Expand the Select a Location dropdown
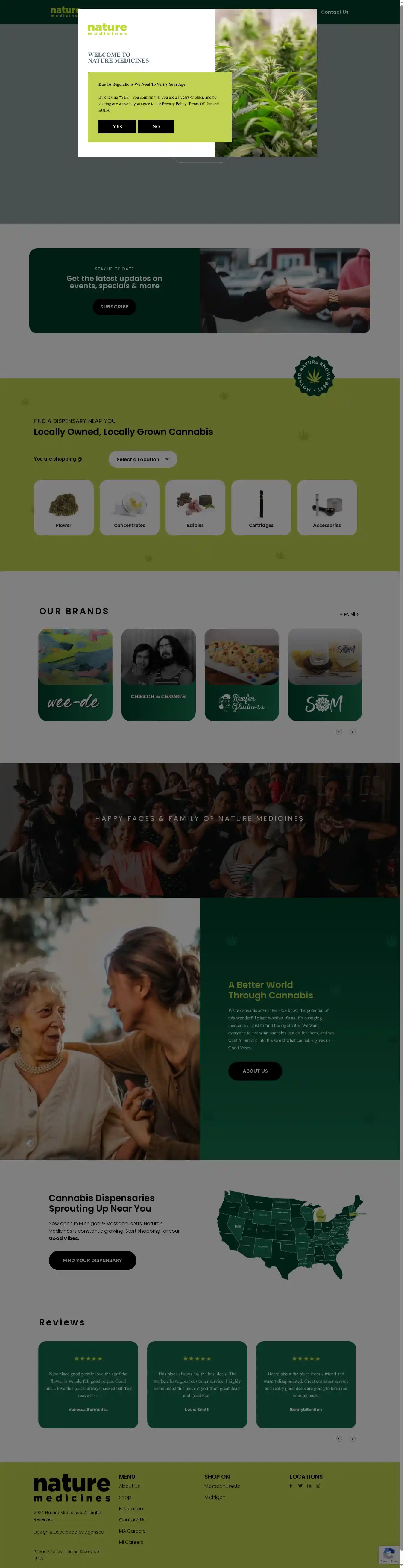This screenshot has height=1568, width=404. coord(142,460)
